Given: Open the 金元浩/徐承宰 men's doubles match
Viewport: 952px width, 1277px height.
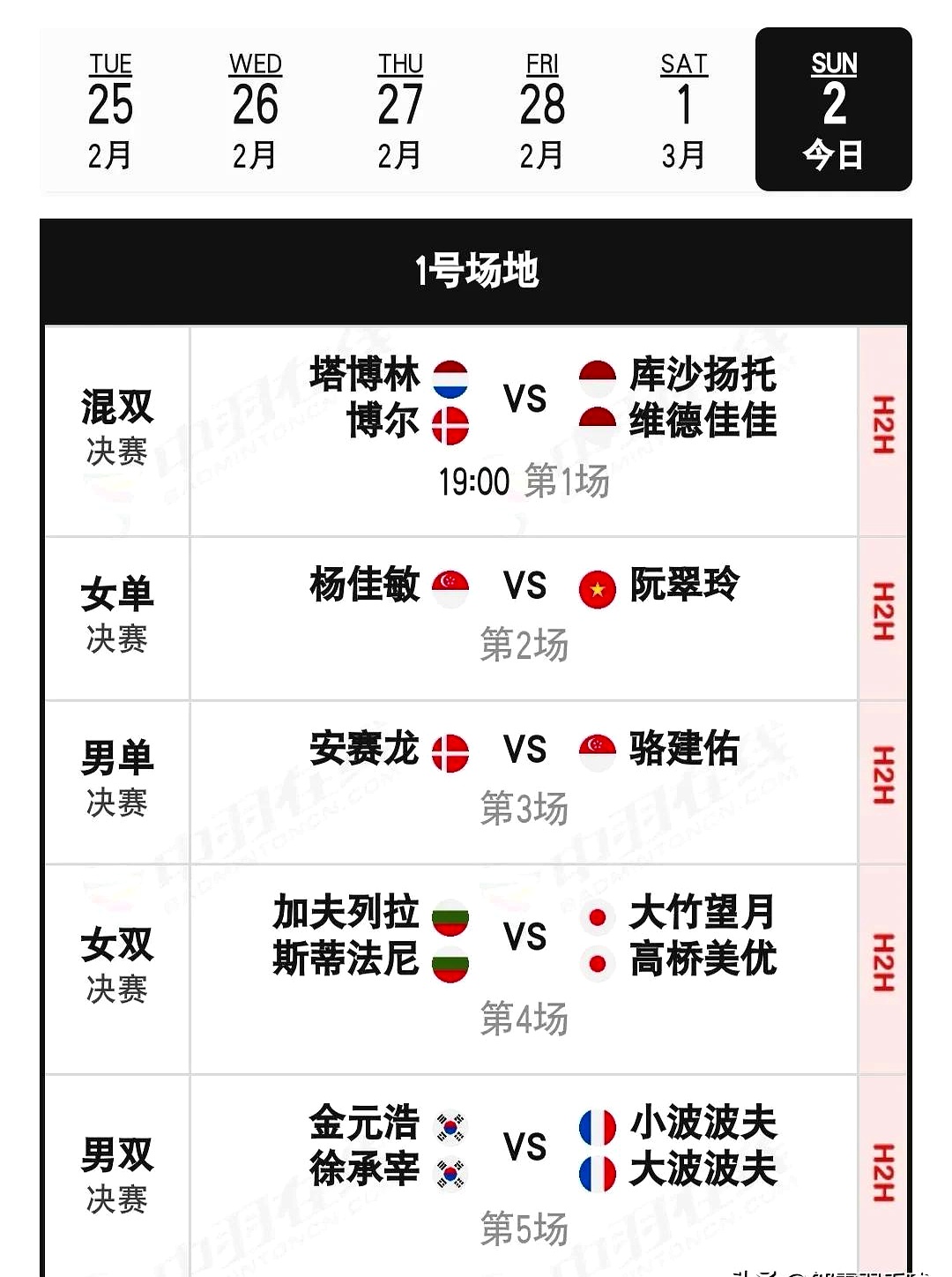Looking at the screenshot, I should (524, 1173).
